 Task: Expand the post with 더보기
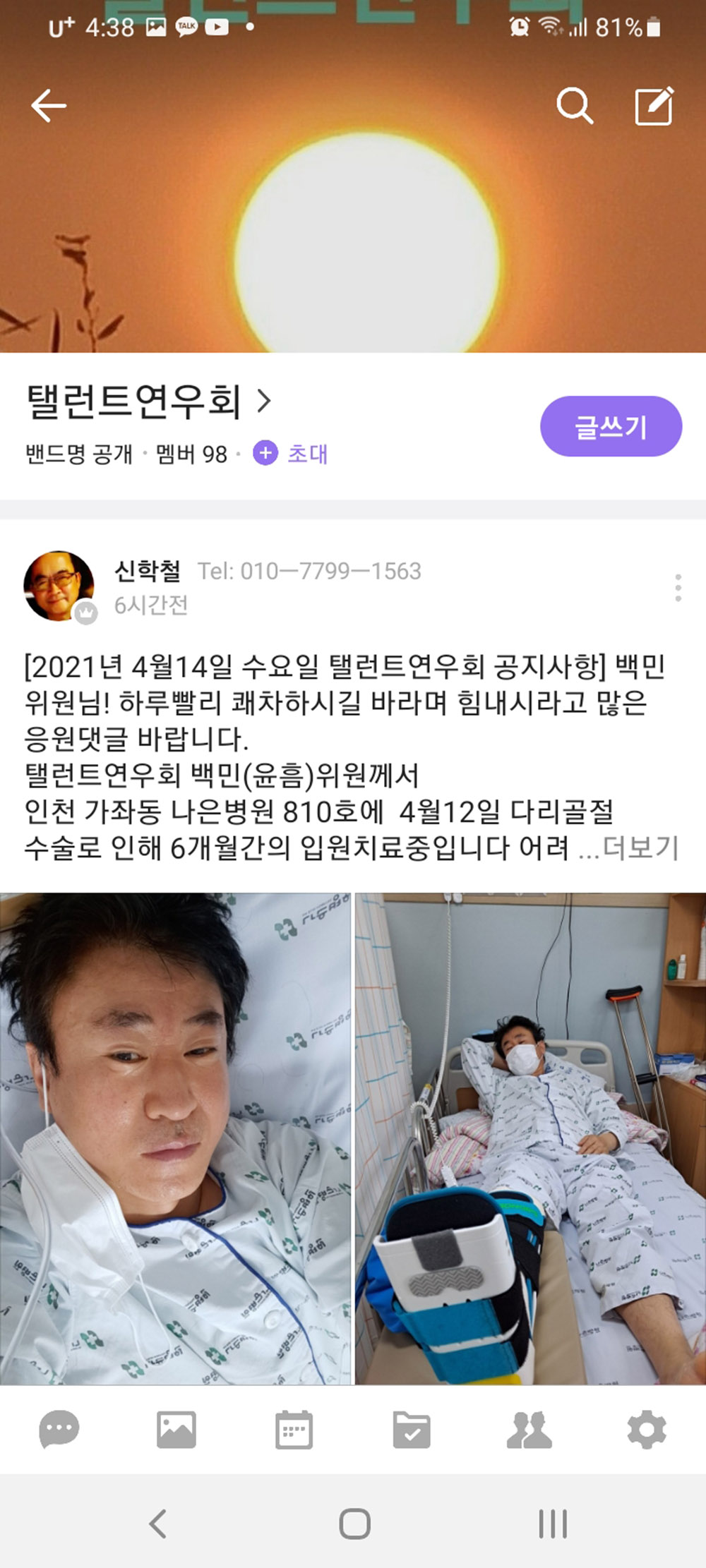click(641, 848)
